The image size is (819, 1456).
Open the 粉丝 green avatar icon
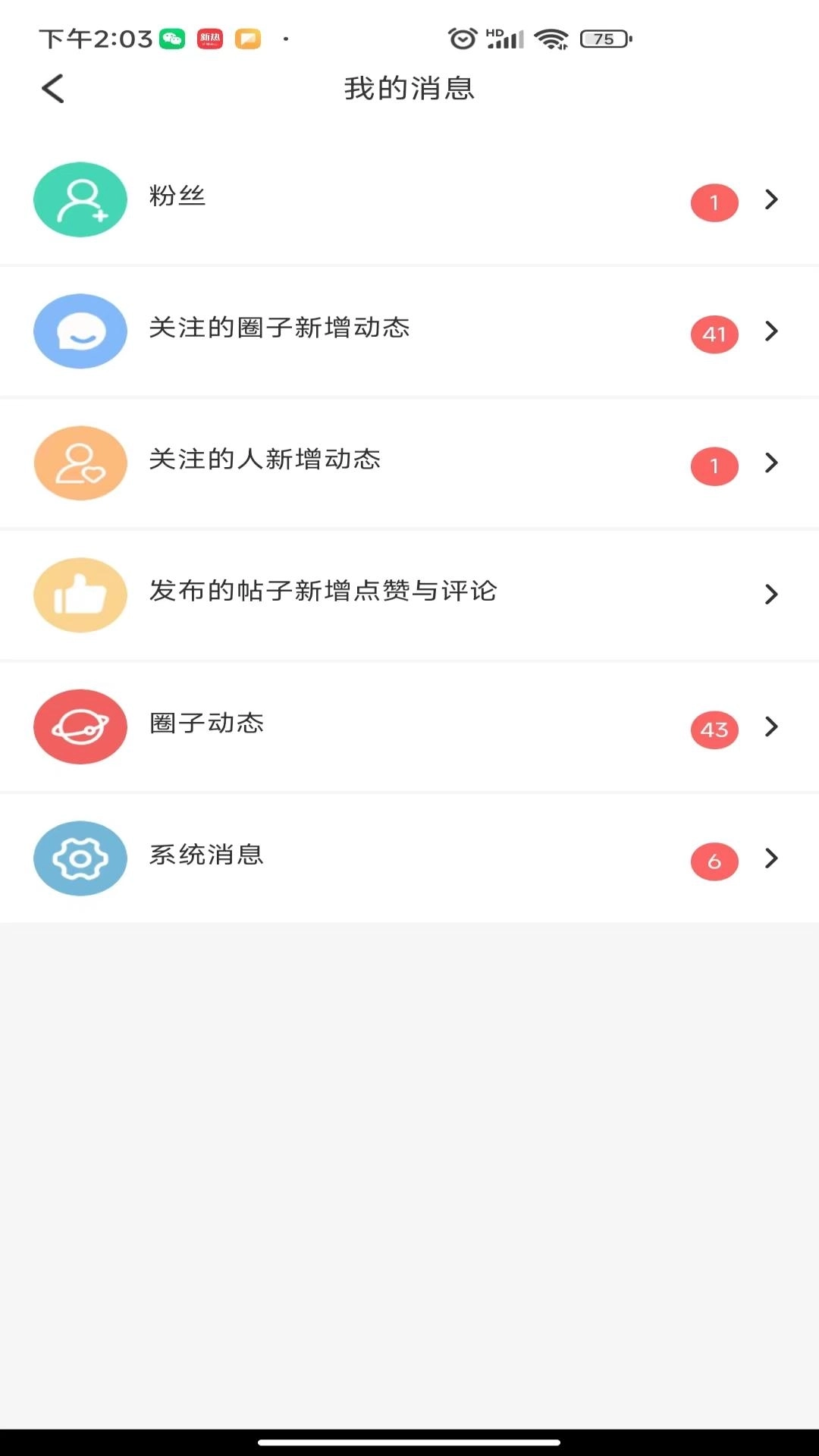tap(80, 199)
